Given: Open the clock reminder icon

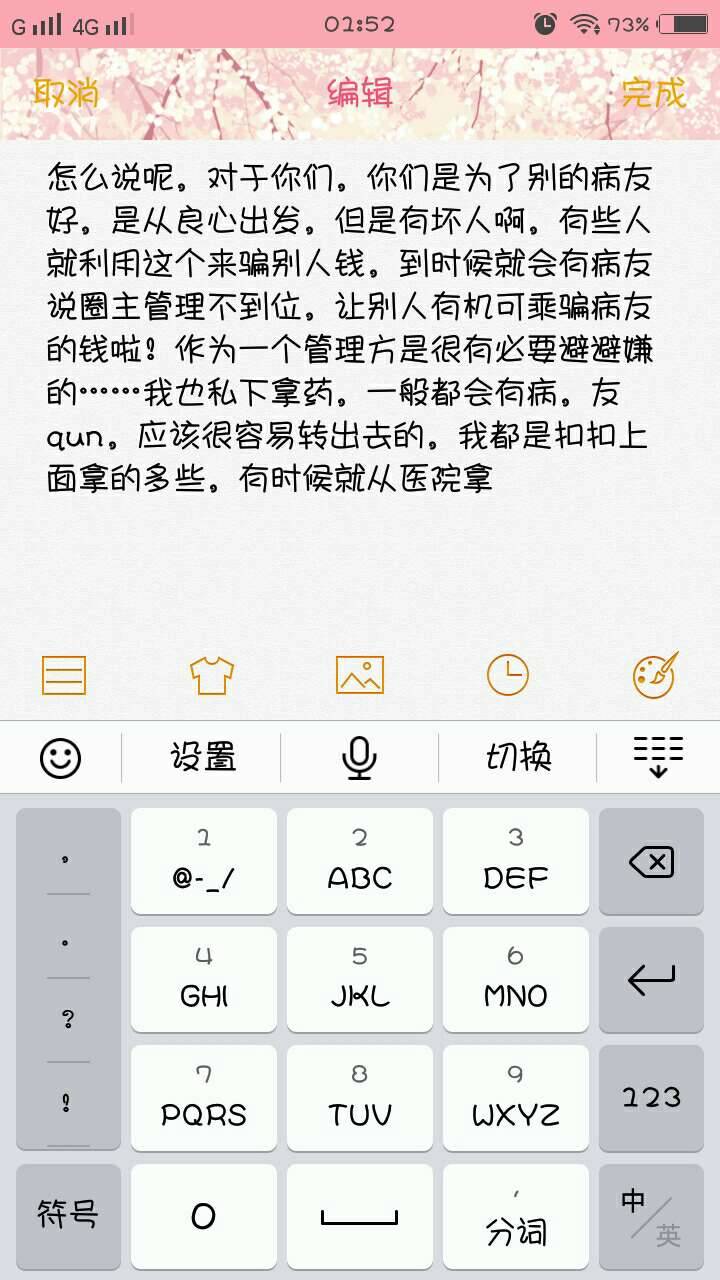Looking at the screenshot, I should [508, 675].
